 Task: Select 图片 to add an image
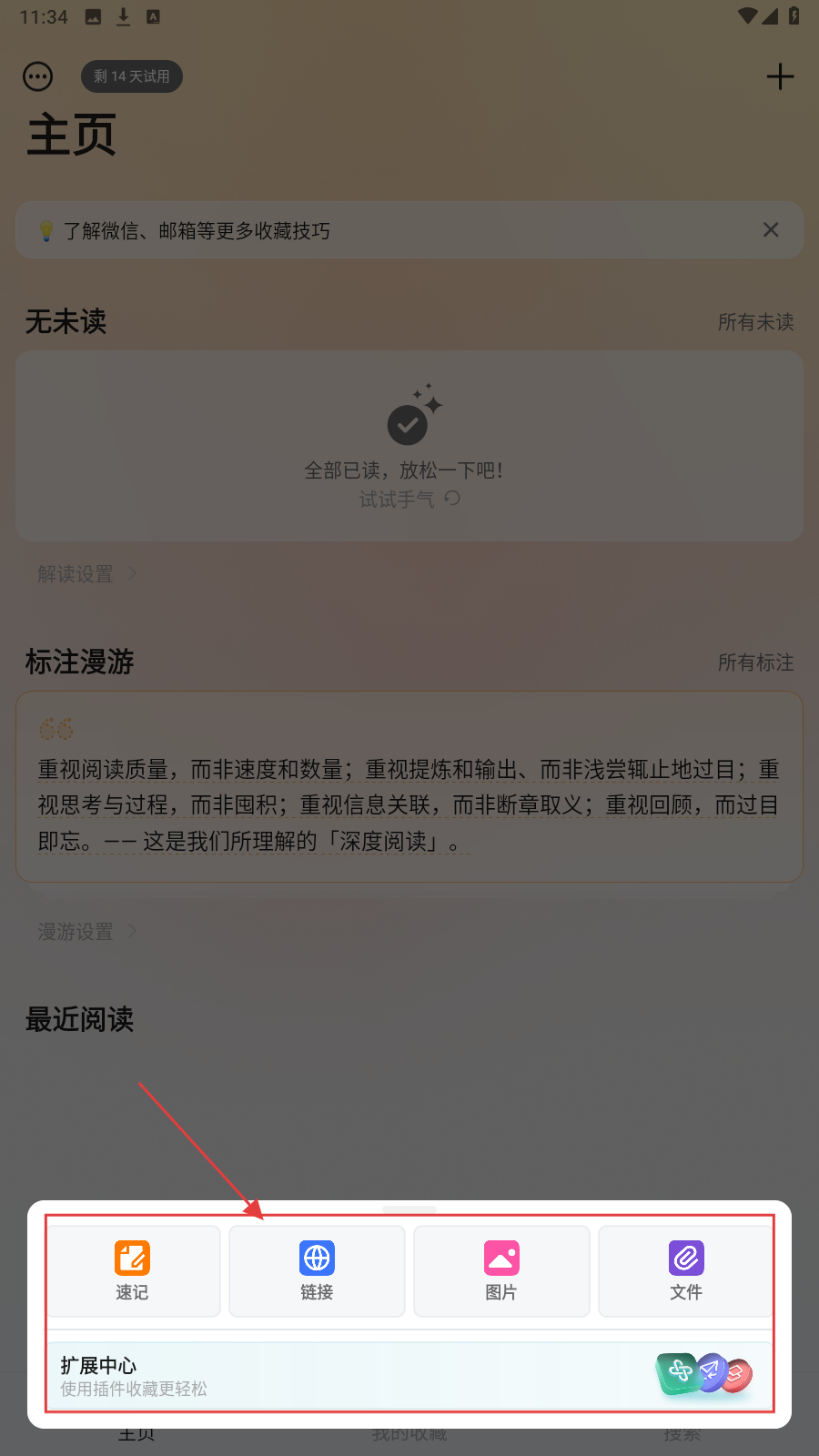(x=501, y=1270)
